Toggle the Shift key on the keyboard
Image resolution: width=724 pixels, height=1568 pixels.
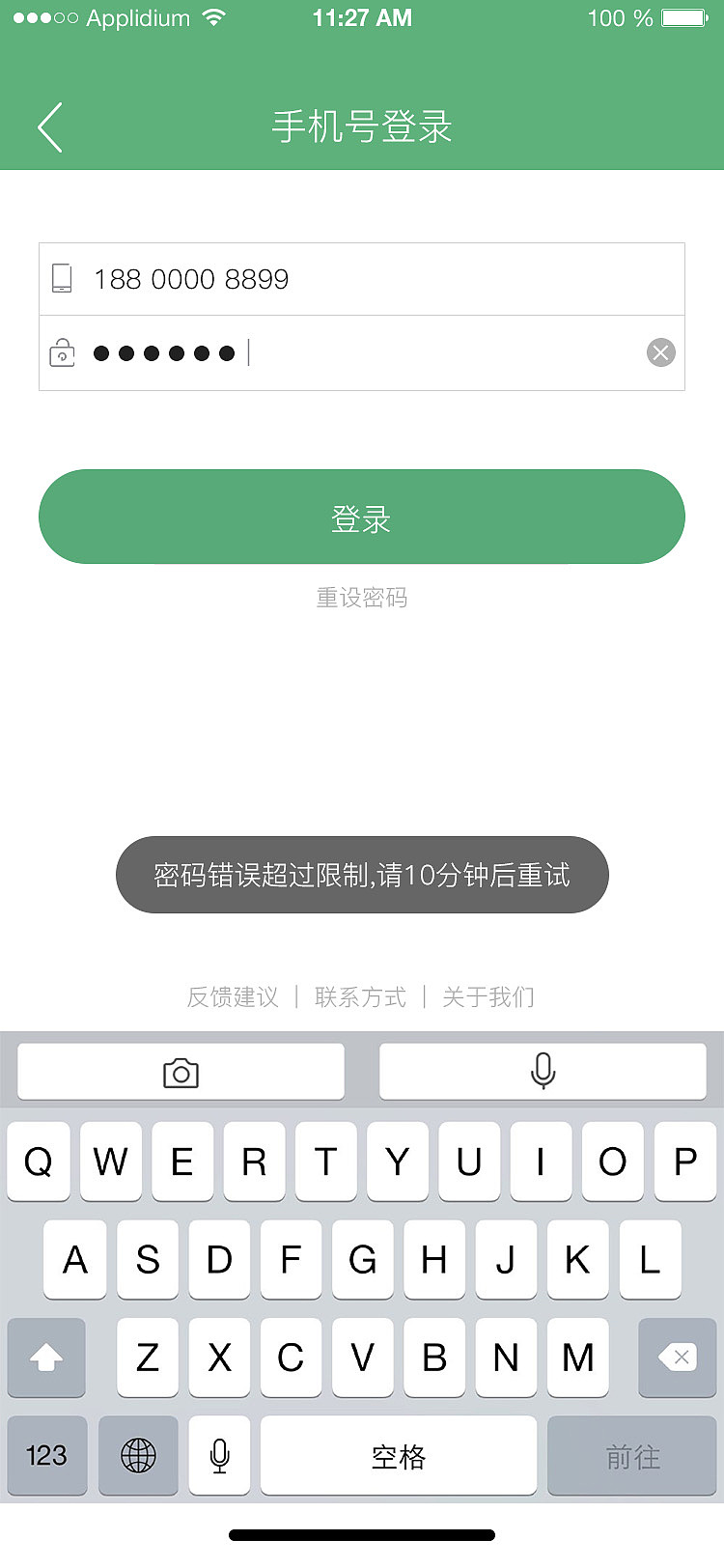pos(46,1358)
